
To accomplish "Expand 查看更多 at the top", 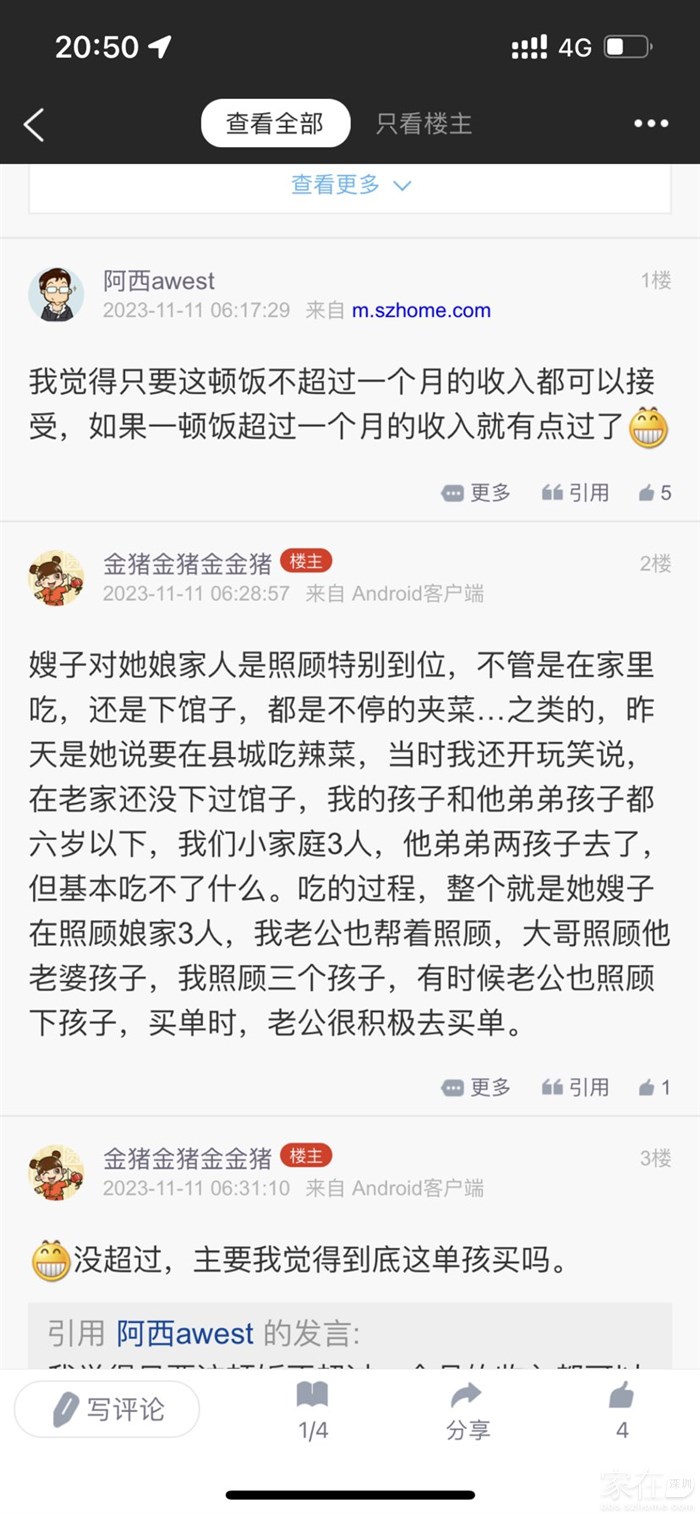I will (x=350, y=185).
